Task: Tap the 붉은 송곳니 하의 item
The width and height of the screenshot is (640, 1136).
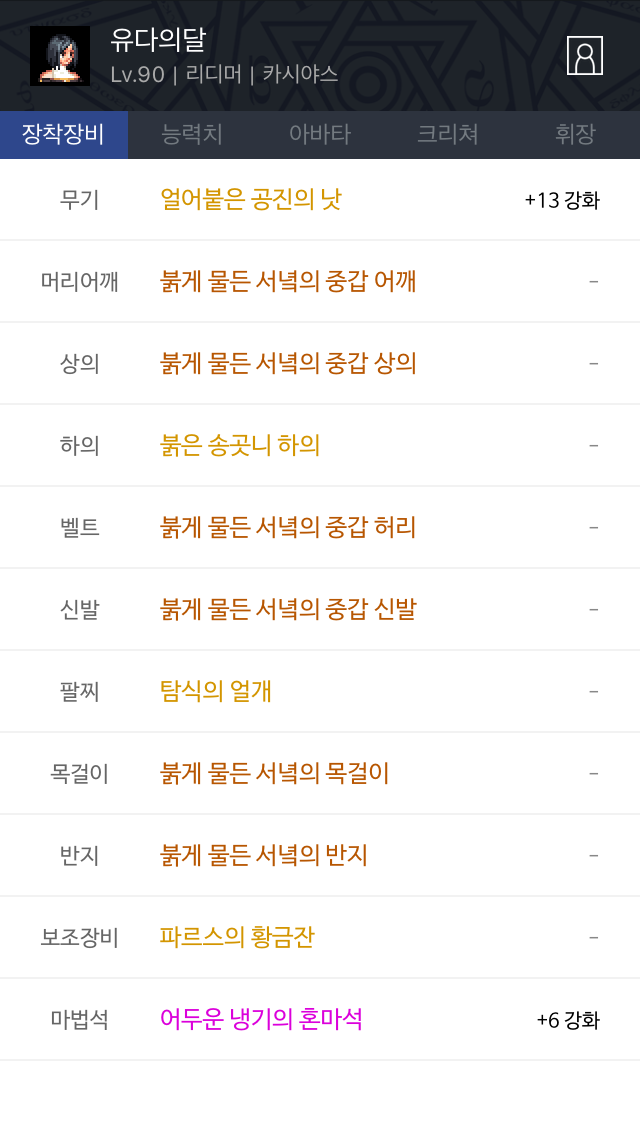Action: tap(240, 445)
